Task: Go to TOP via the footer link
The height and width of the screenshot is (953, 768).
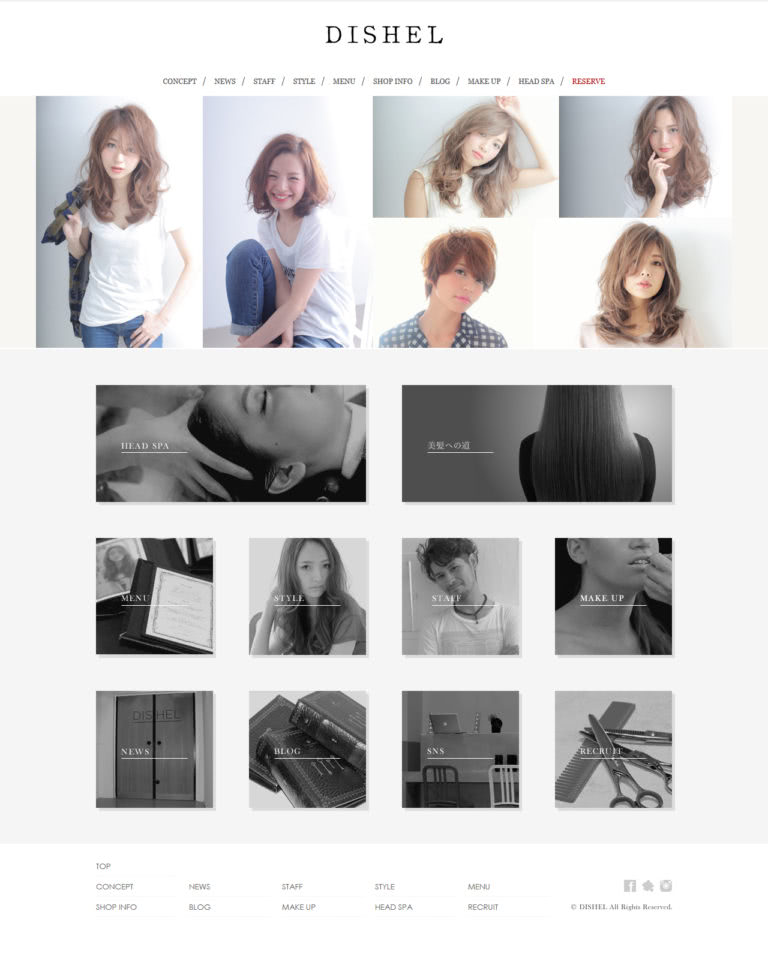Action: tap(103, 866)
